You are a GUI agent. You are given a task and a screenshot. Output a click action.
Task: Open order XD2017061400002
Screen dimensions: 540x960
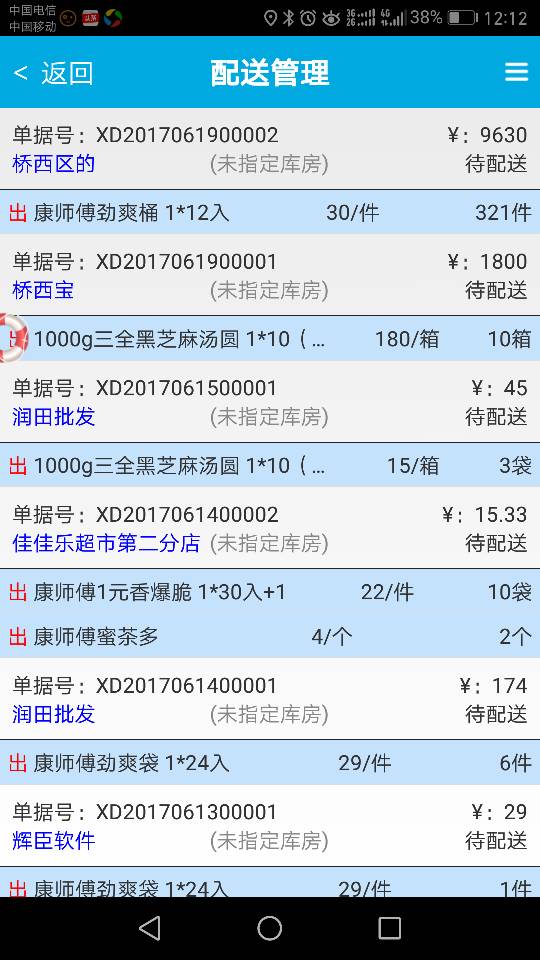[x=270, y=529]
